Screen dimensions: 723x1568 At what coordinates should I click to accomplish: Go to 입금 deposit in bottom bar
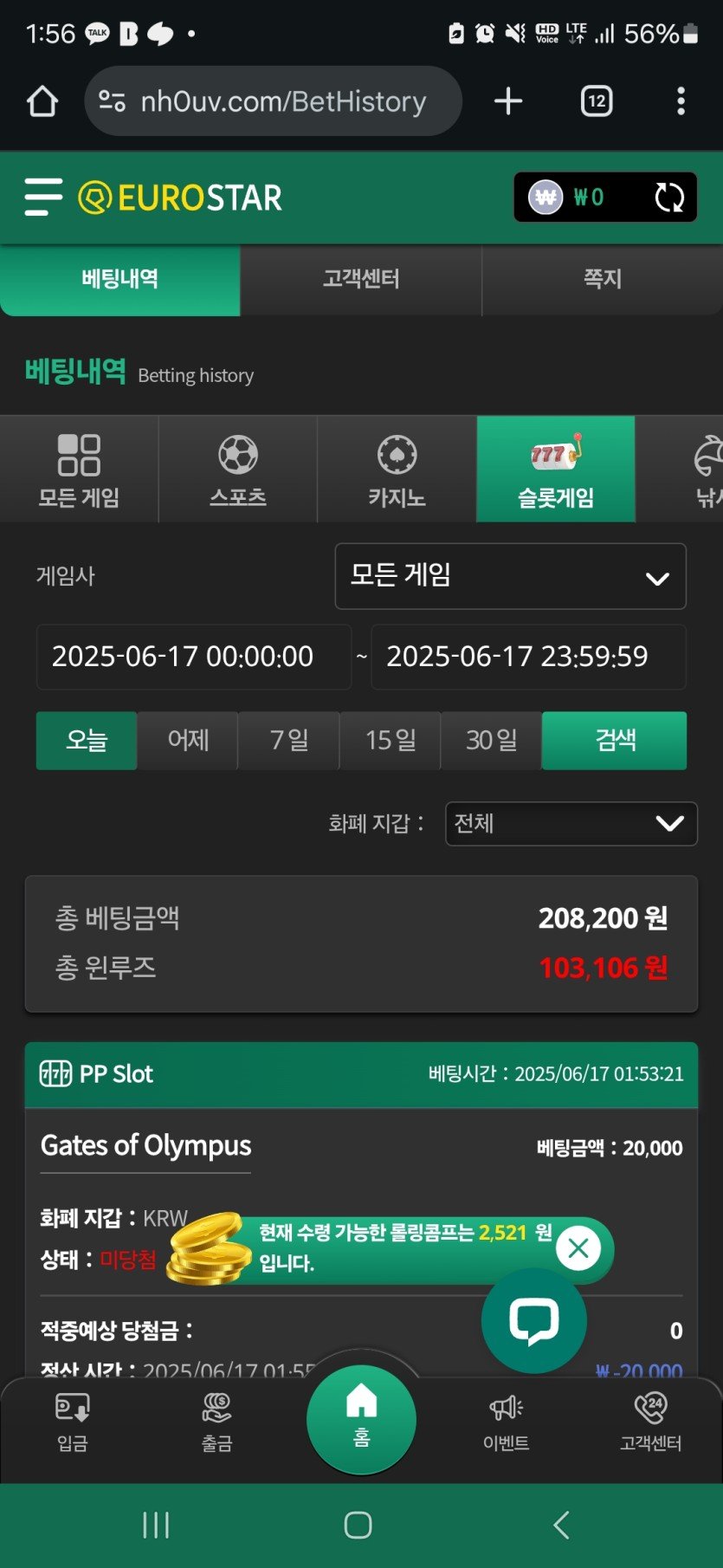click(x=73, y=1419)
